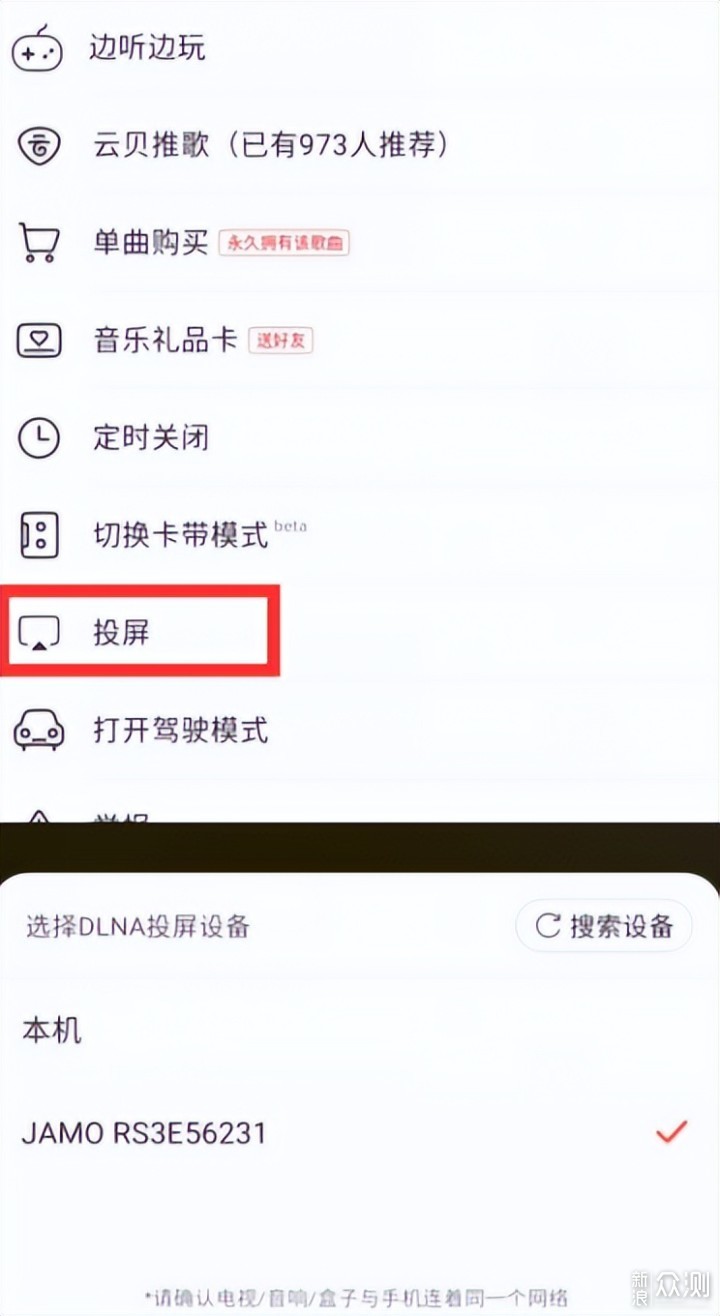Open 云贝推歌 recommendation

click(360, 145)
